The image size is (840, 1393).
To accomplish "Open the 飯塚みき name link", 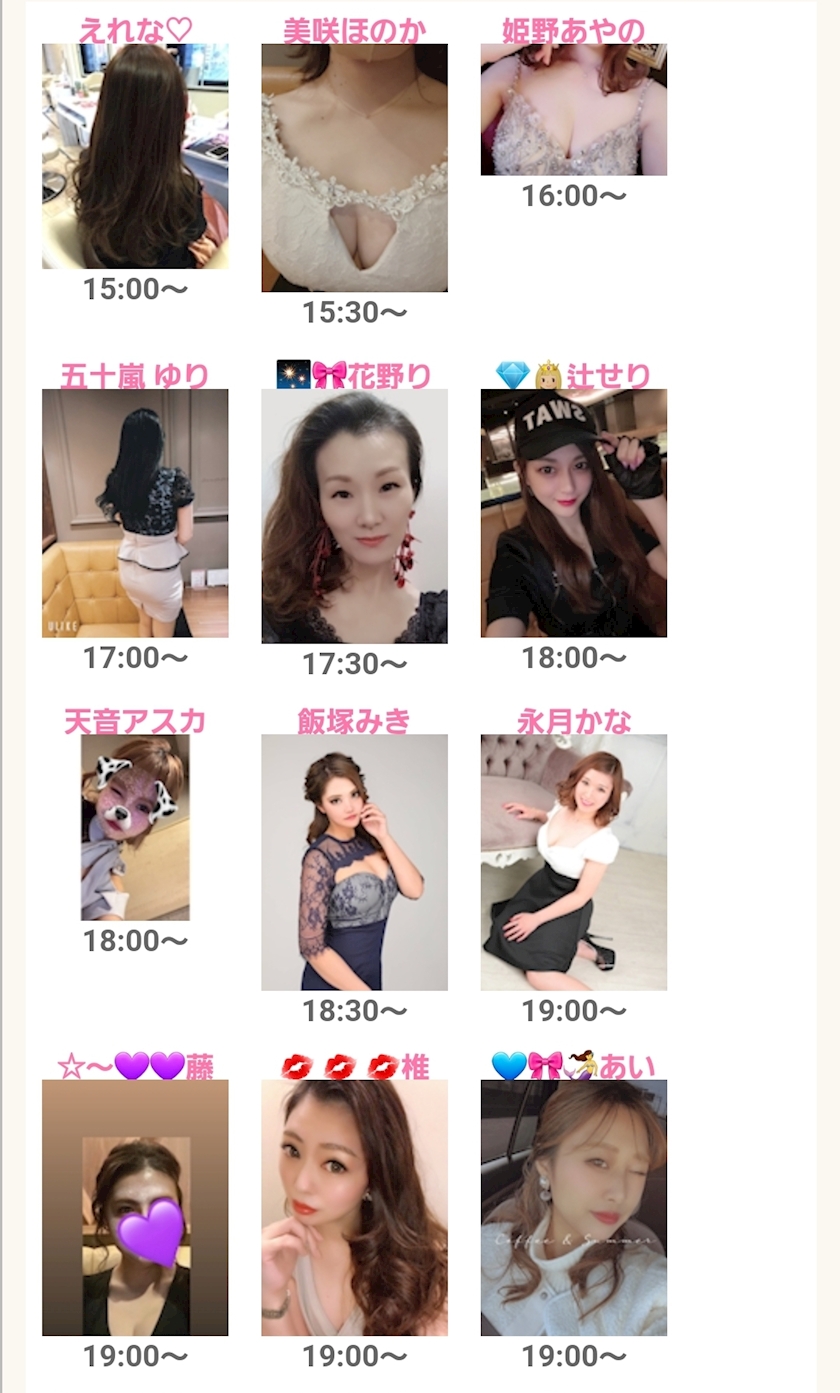I will tap(354, 721).
